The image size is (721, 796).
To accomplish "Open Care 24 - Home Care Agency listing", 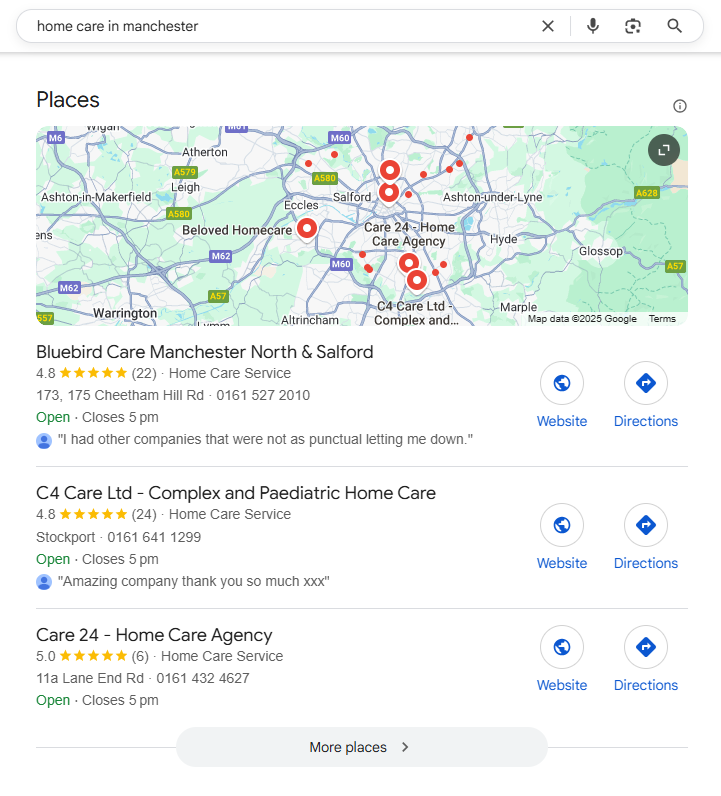I will (154, 635).
